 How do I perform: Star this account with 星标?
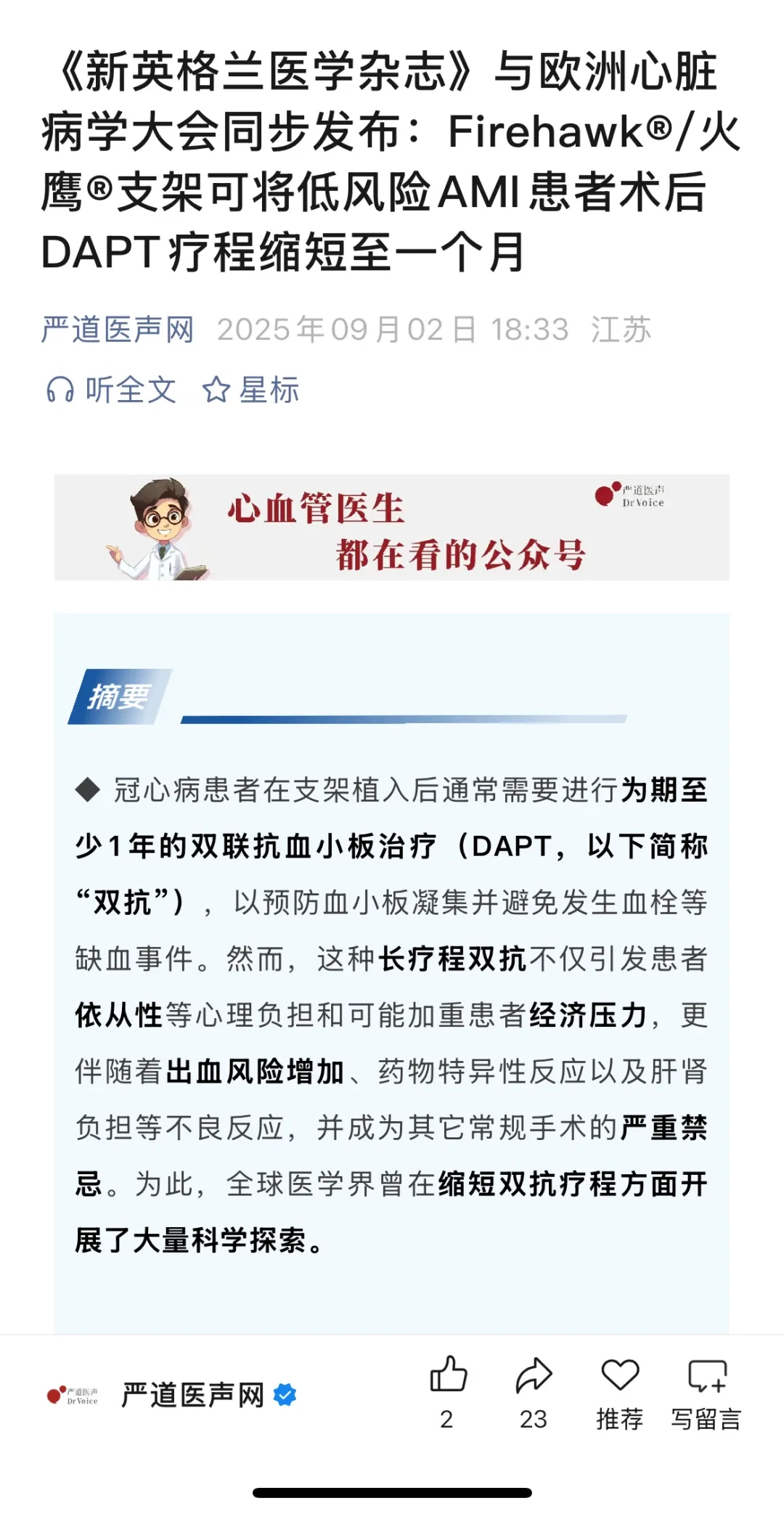[x=250, y=390]
